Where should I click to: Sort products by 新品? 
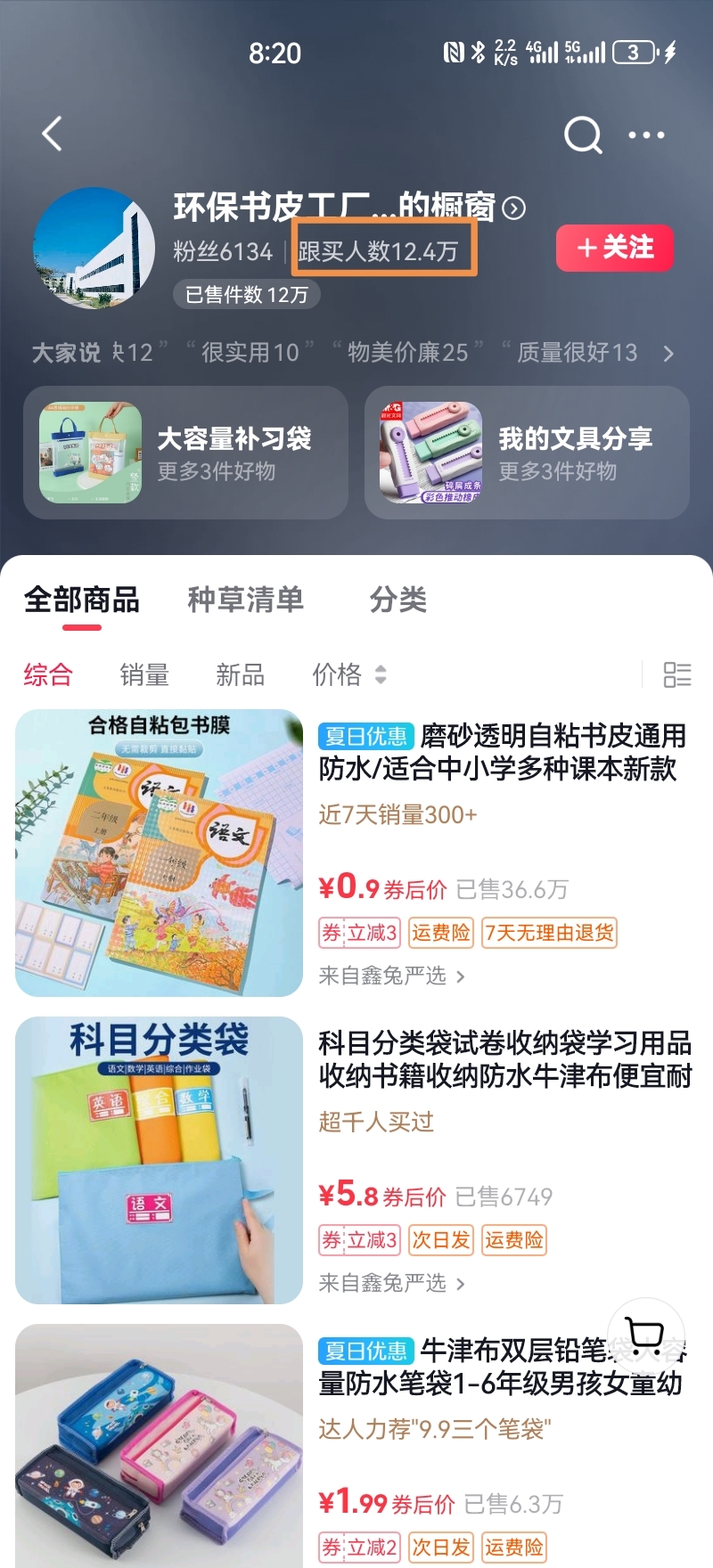pyautogui.click(x=241, y=675)
